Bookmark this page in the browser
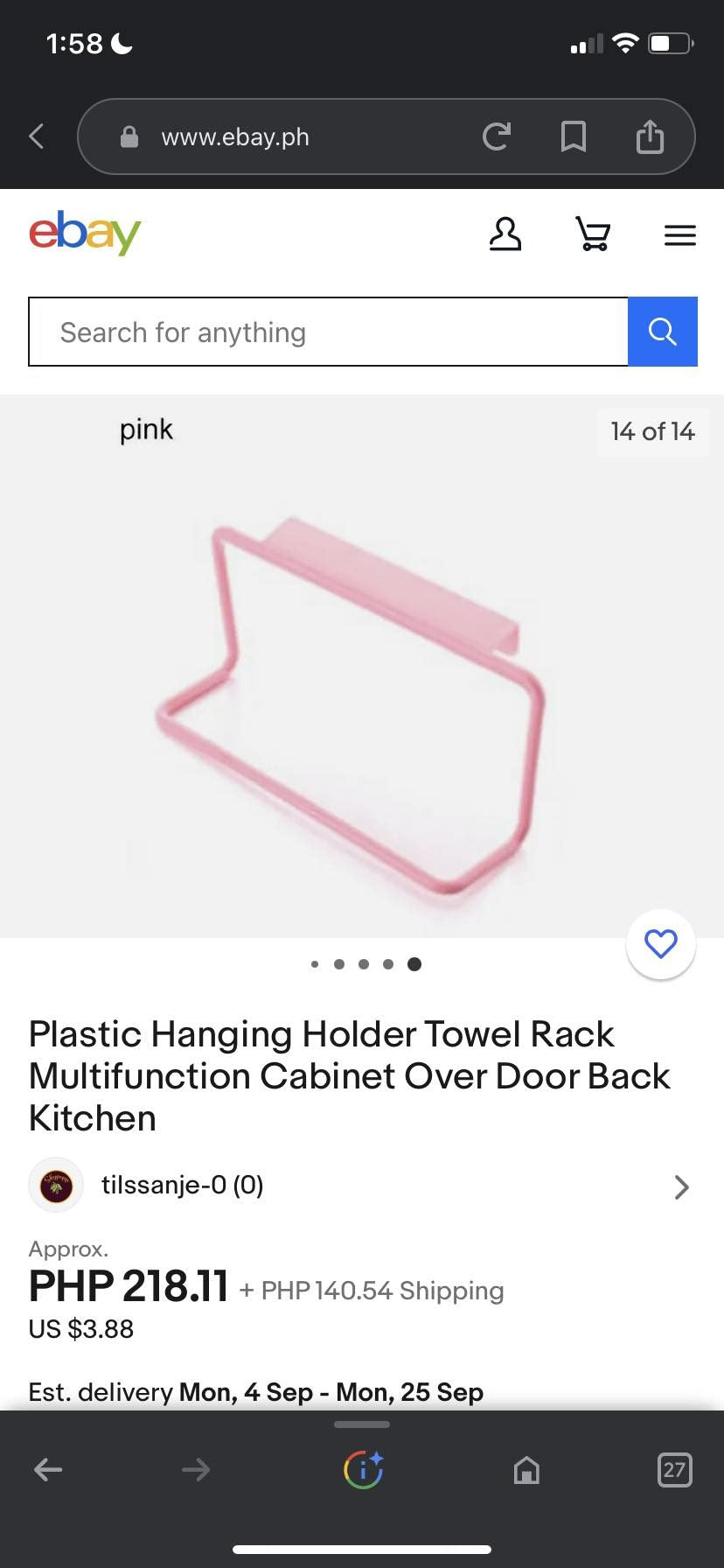724x1568 pixels. tap(573, 136)
